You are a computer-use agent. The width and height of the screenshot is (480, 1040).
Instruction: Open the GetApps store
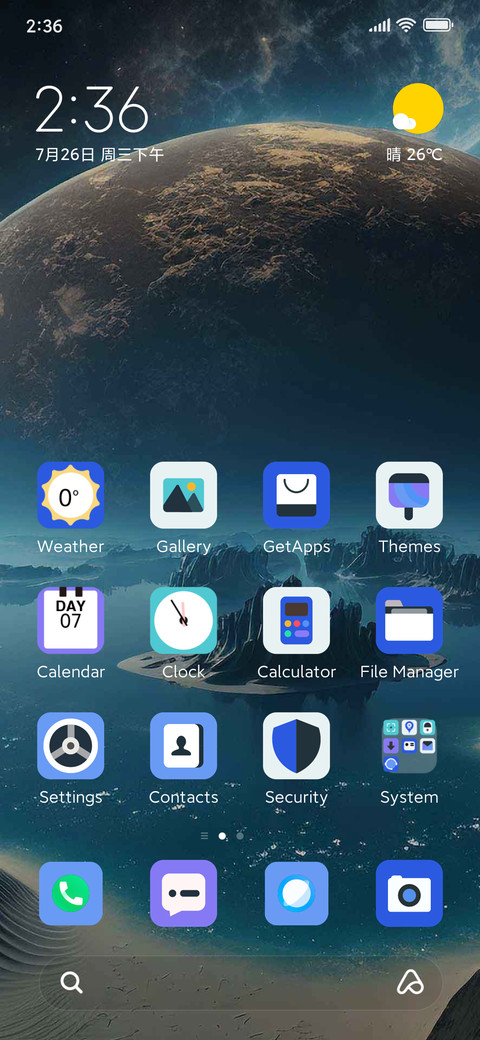coord(296,495)
